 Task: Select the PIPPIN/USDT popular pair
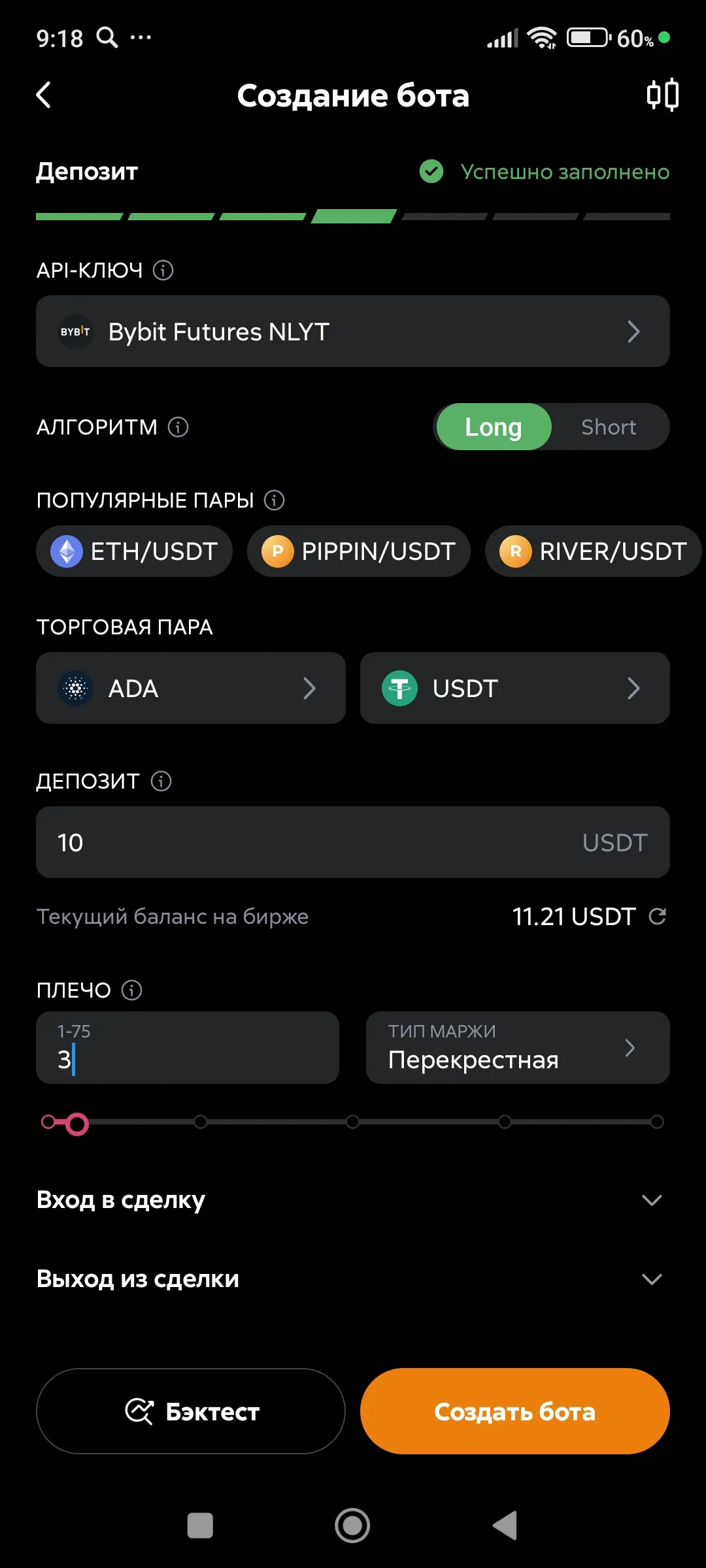[x=358, y=551]
